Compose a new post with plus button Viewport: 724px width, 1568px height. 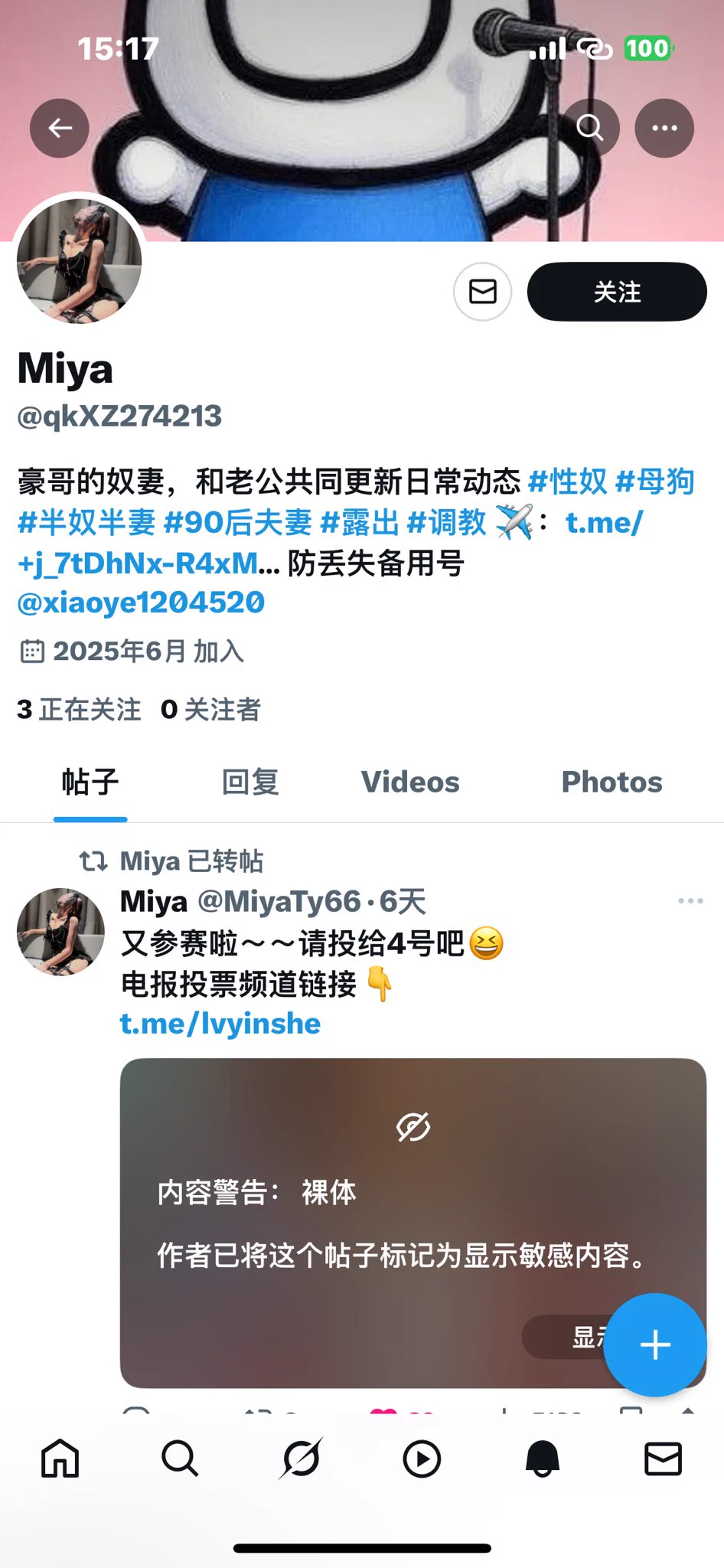tap(654, 1344)
